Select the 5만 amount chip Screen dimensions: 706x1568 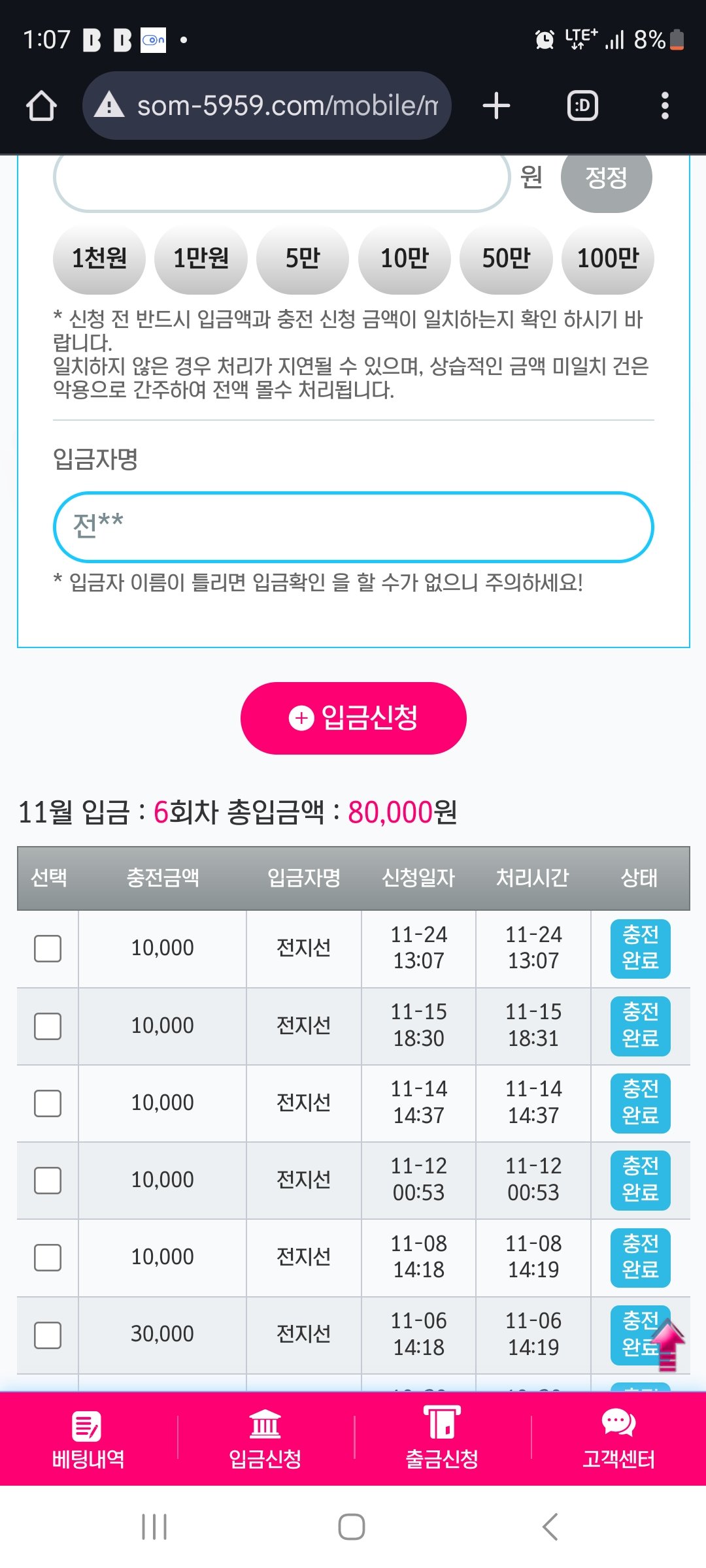[x=302, y=259]
